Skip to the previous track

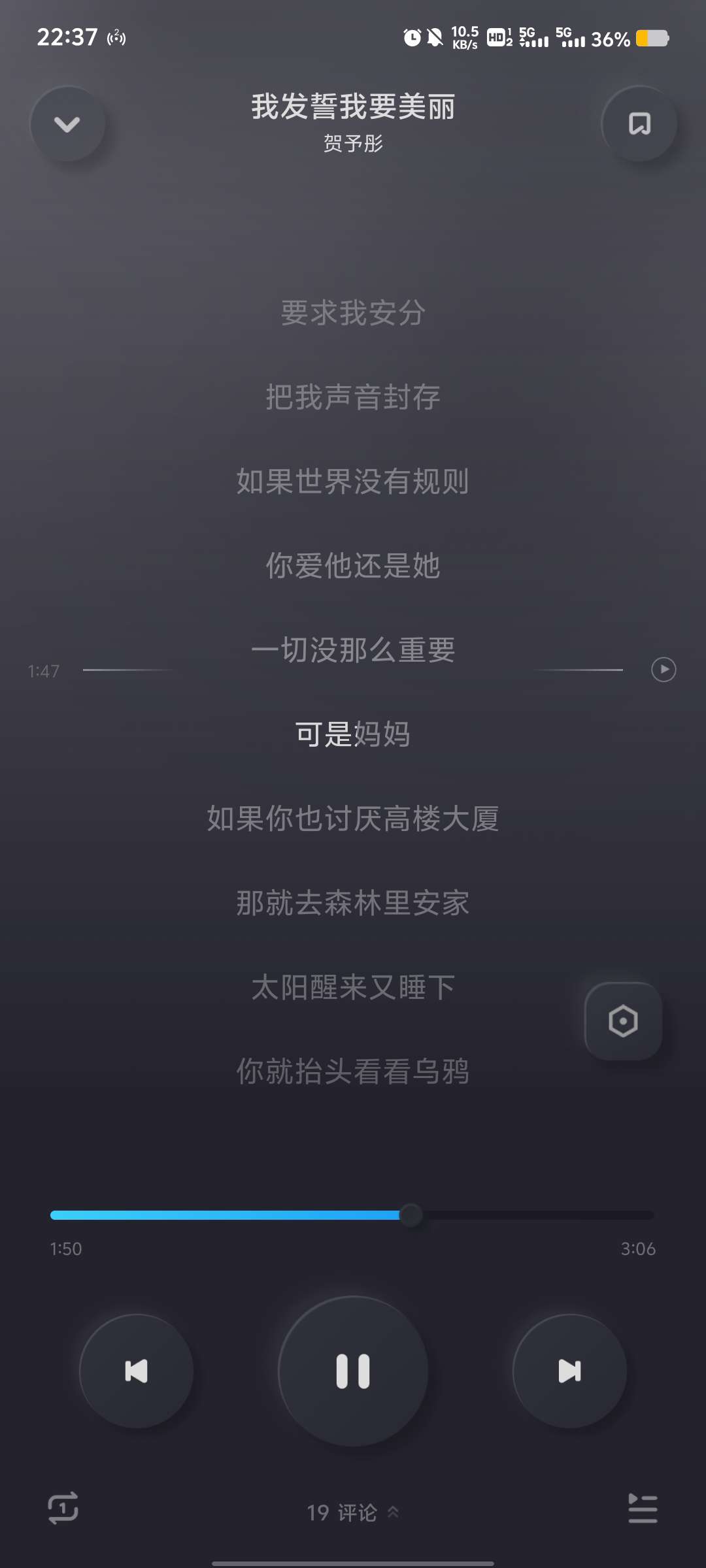click(x=136, y=1371)
